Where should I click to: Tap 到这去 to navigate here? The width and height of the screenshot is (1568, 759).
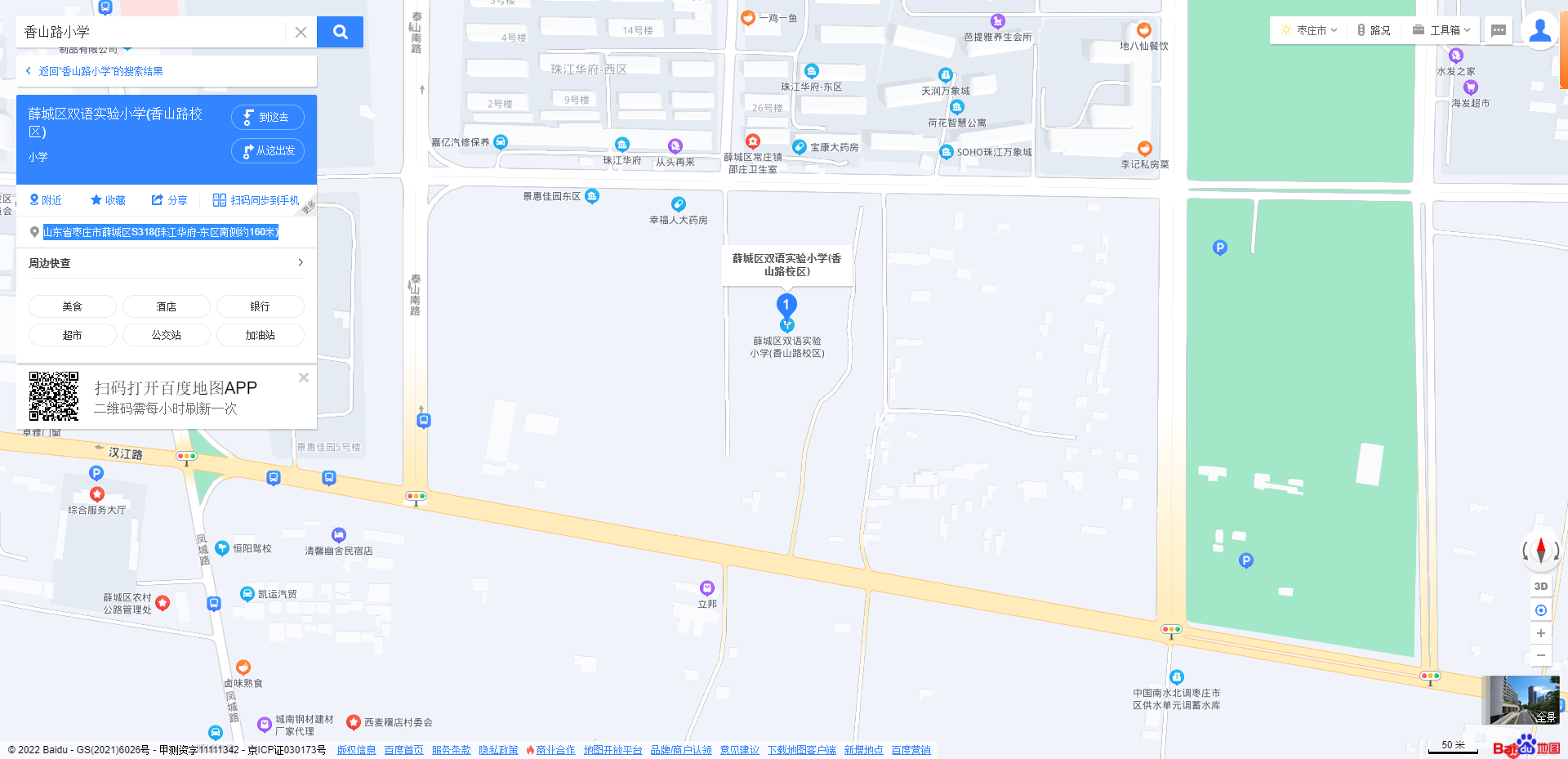268,117
